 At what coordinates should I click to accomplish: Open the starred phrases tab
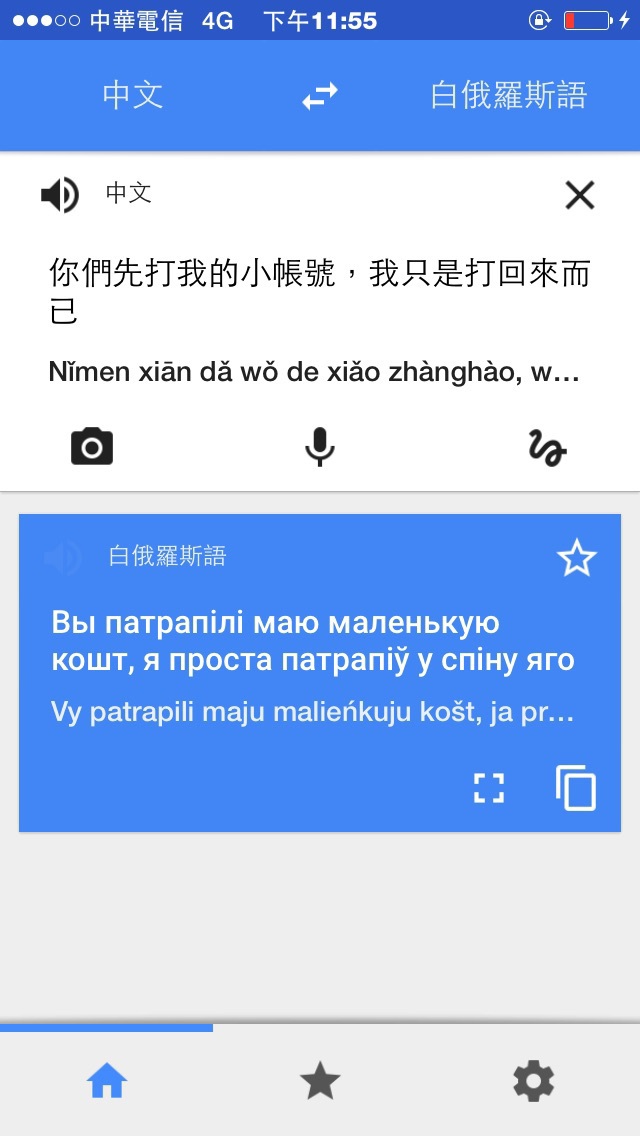click(x=320, y=1081)
